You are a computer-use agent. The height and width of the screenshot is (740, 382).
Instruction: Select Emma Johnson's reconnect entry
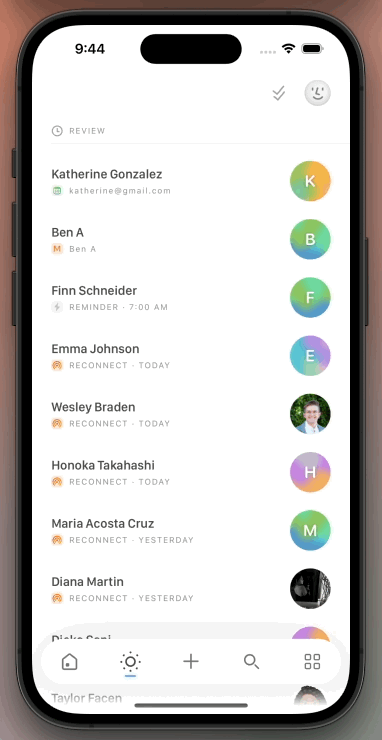point(191,356)
